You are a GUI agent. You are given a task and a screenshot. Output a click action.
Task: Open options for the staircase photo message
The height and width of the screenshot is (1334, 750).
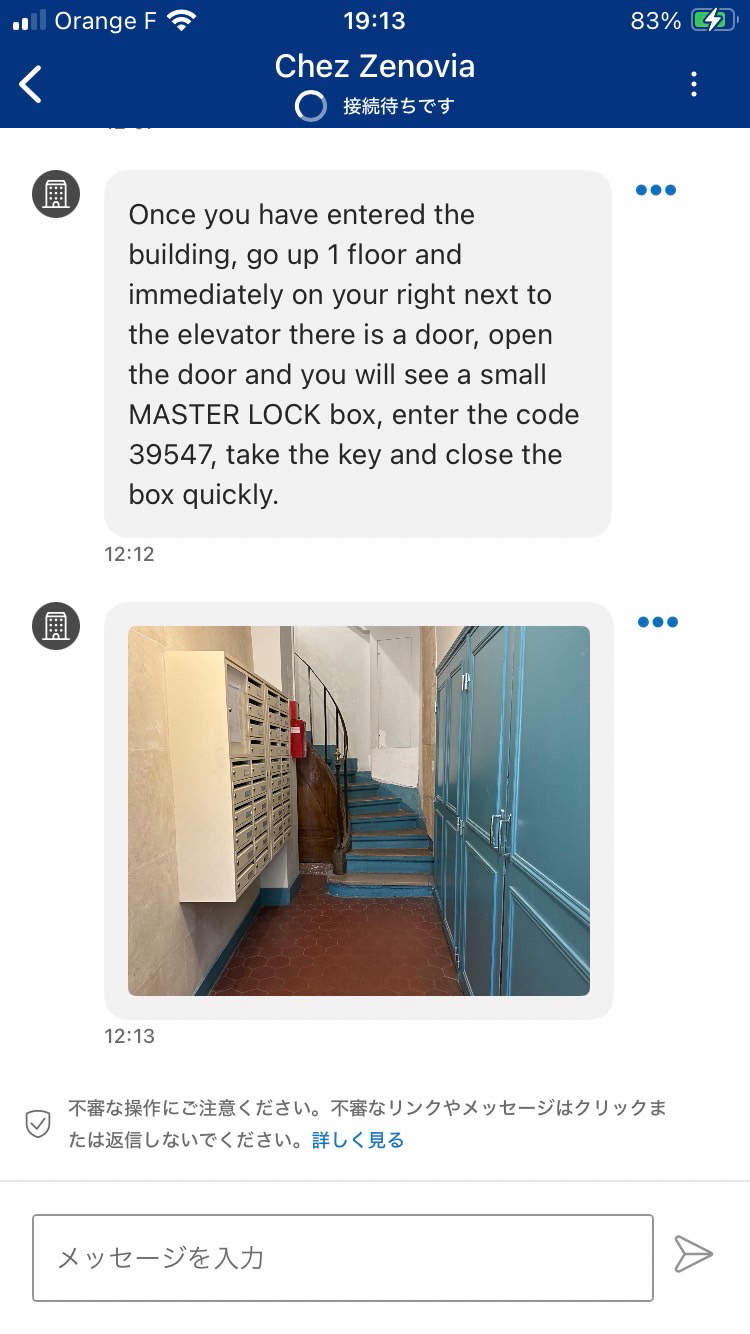(657, 622)
